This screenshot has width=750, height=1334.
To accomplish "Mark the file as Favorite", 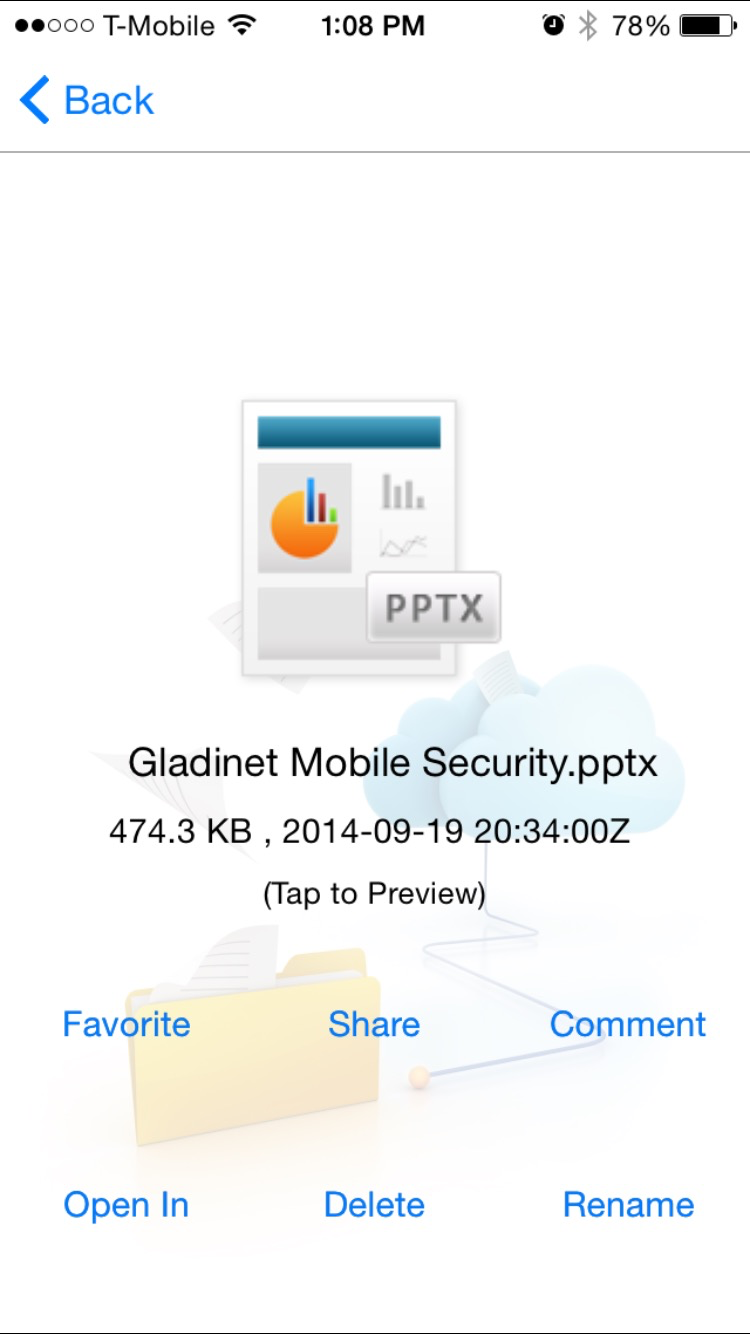I will pos(126,1024).
